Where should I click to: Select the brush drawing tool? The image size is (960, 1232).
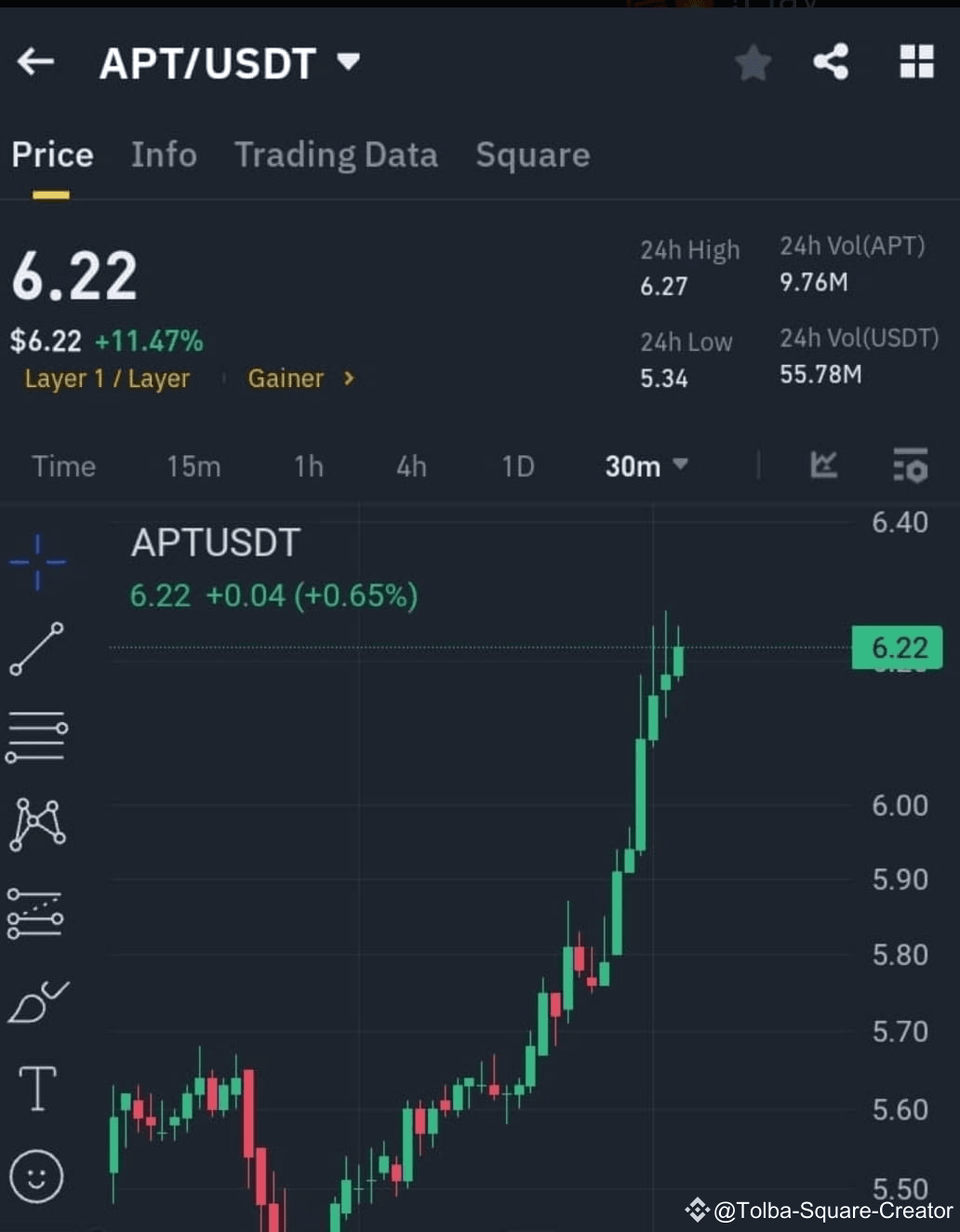37,1000
